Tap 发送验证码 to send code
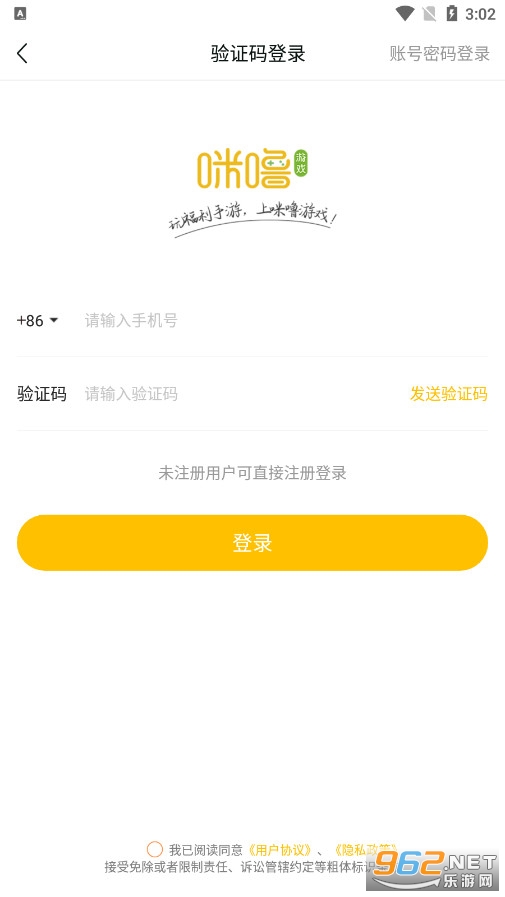The height and width of the screenshot is (897, 505). (x=449, y=394)
